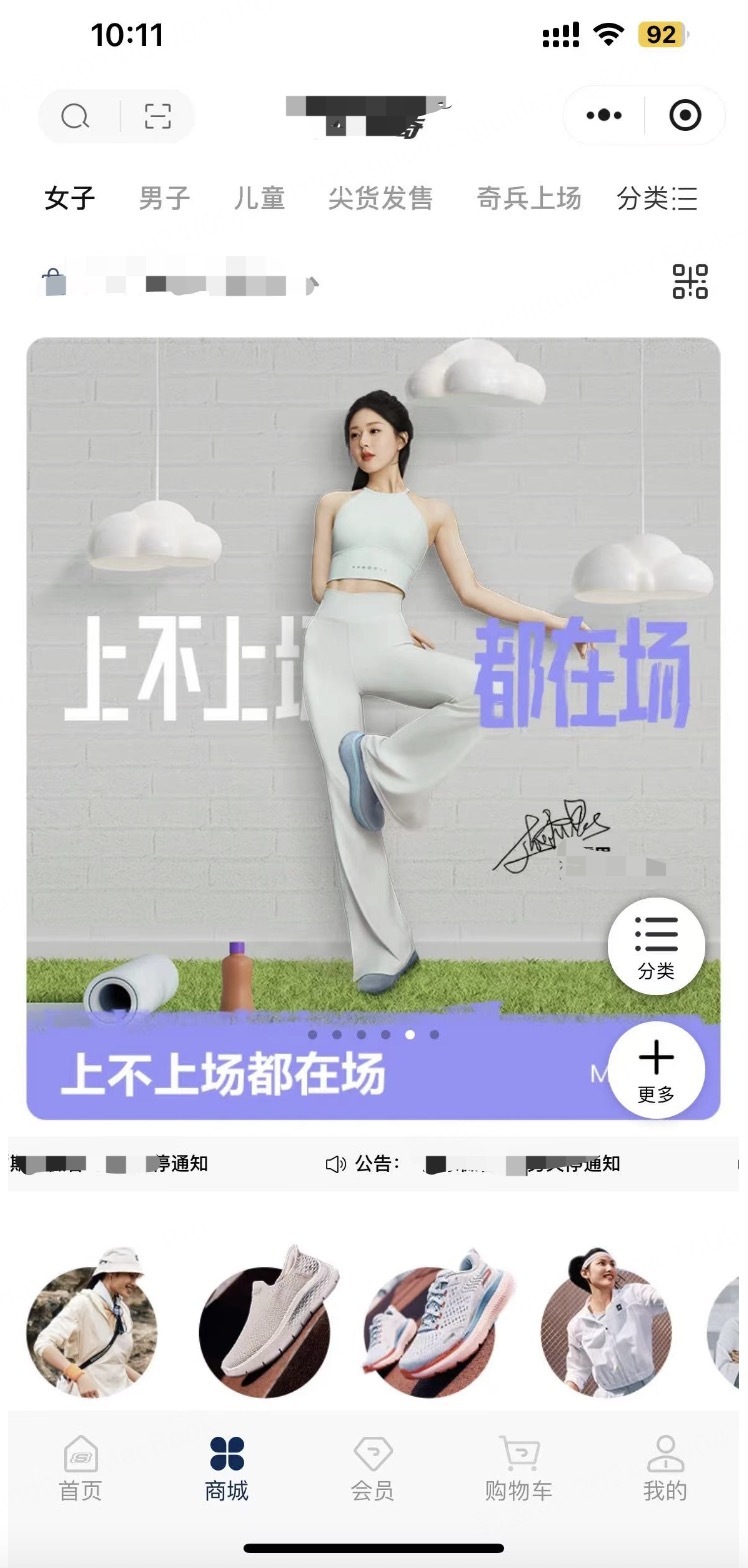Switch to the 男子 tab
The image size is (748, 1568).
164,198
